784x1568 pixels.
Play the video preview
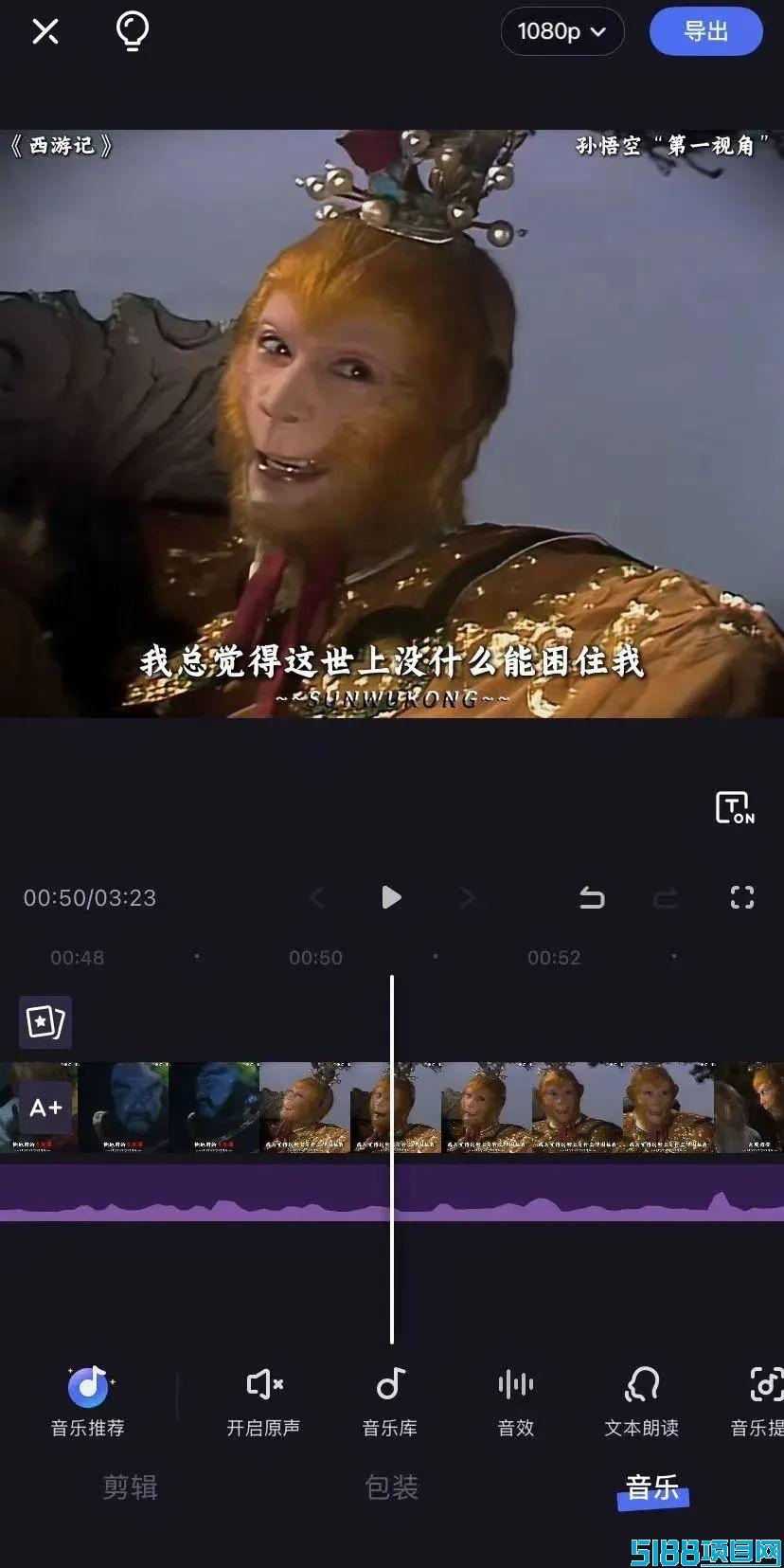click(x=391, y=897)
